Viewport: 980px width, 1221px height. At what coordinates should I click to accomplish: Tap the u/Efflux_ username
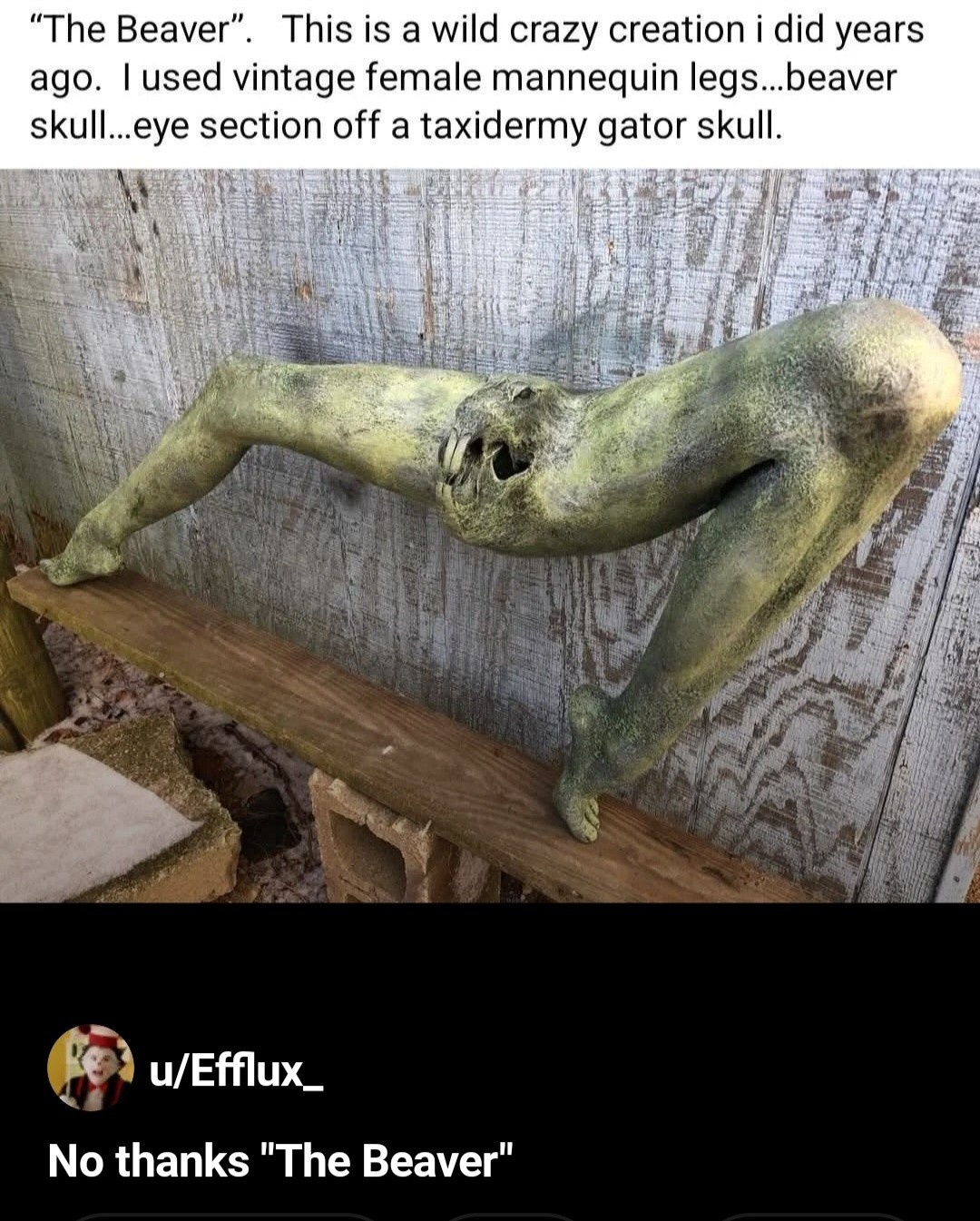coord(236,1071)
